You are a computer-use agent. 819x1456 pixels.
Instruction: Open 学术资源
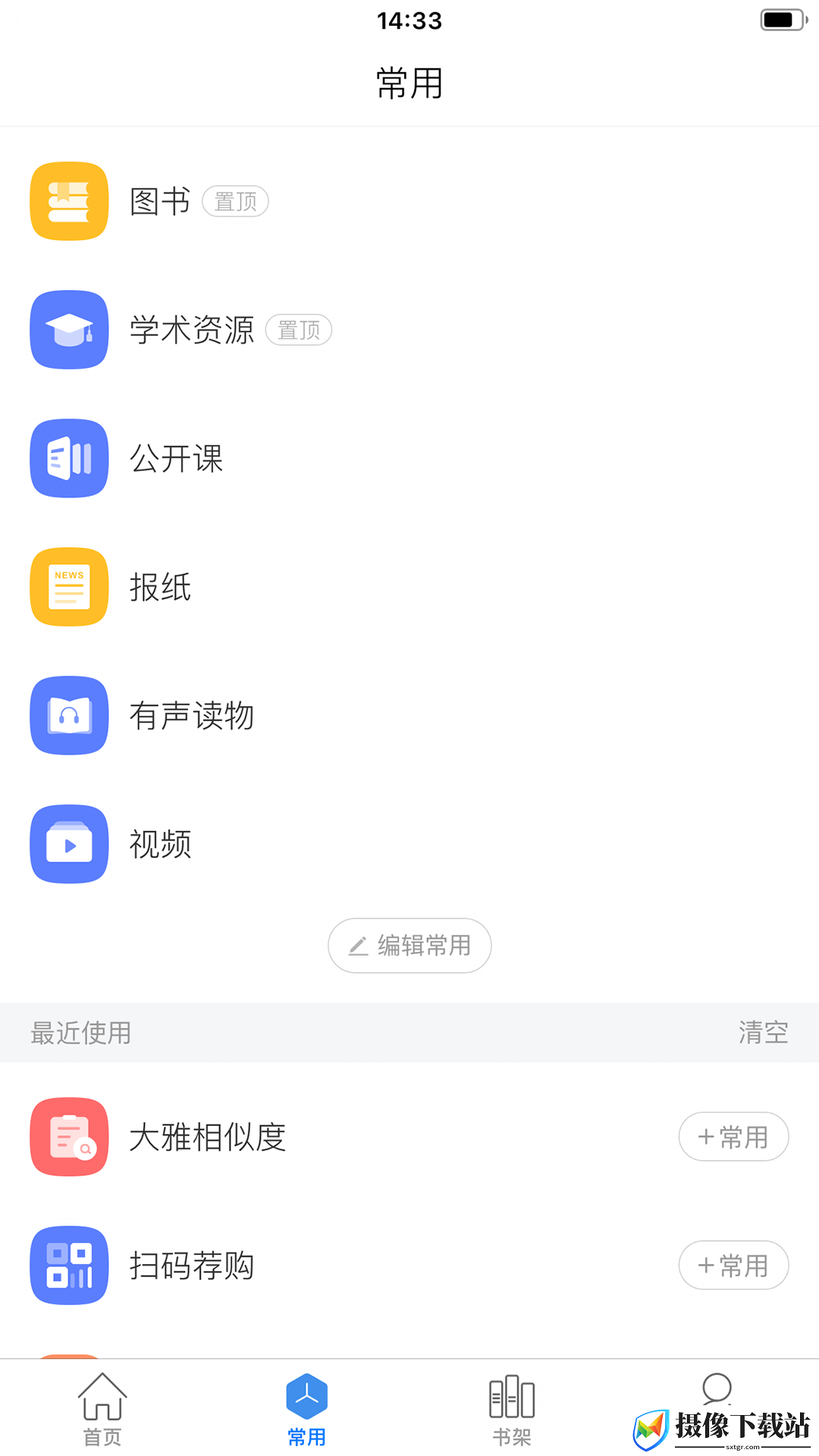[409, 330]
